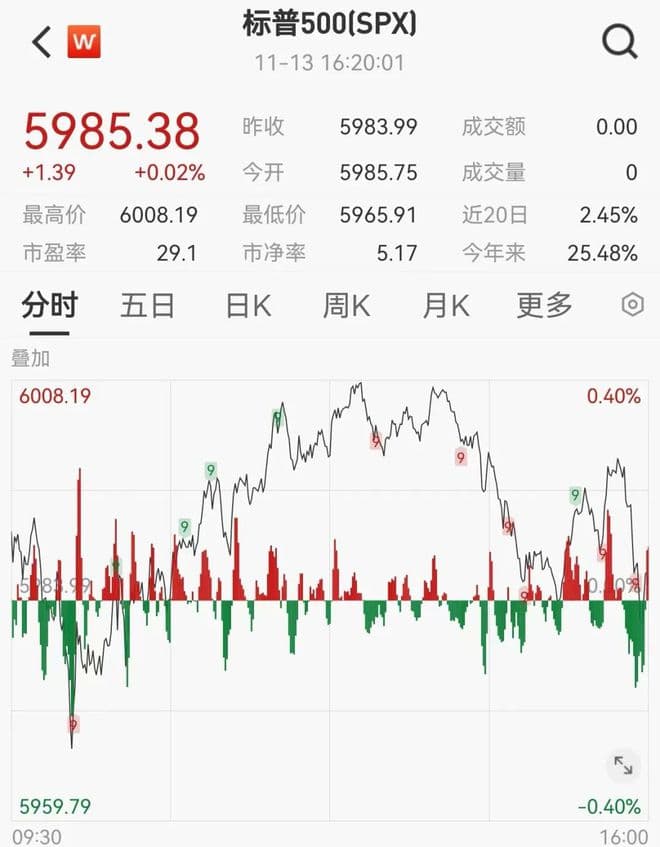Select the 周K chart tab
This screenshot has height=847, width=660.
346,305
